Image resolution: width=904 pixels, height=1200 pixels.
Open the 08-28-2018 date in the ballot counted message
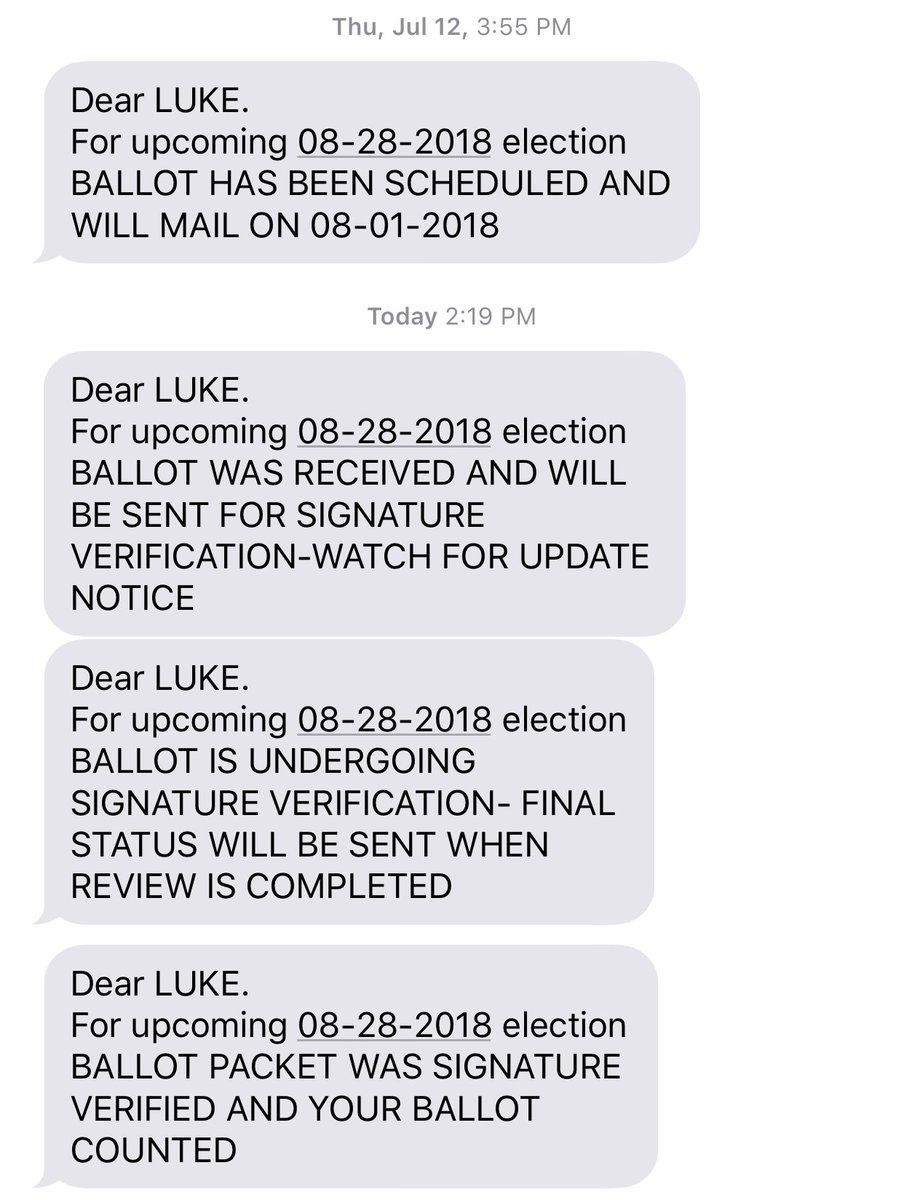pos(394,1025)
